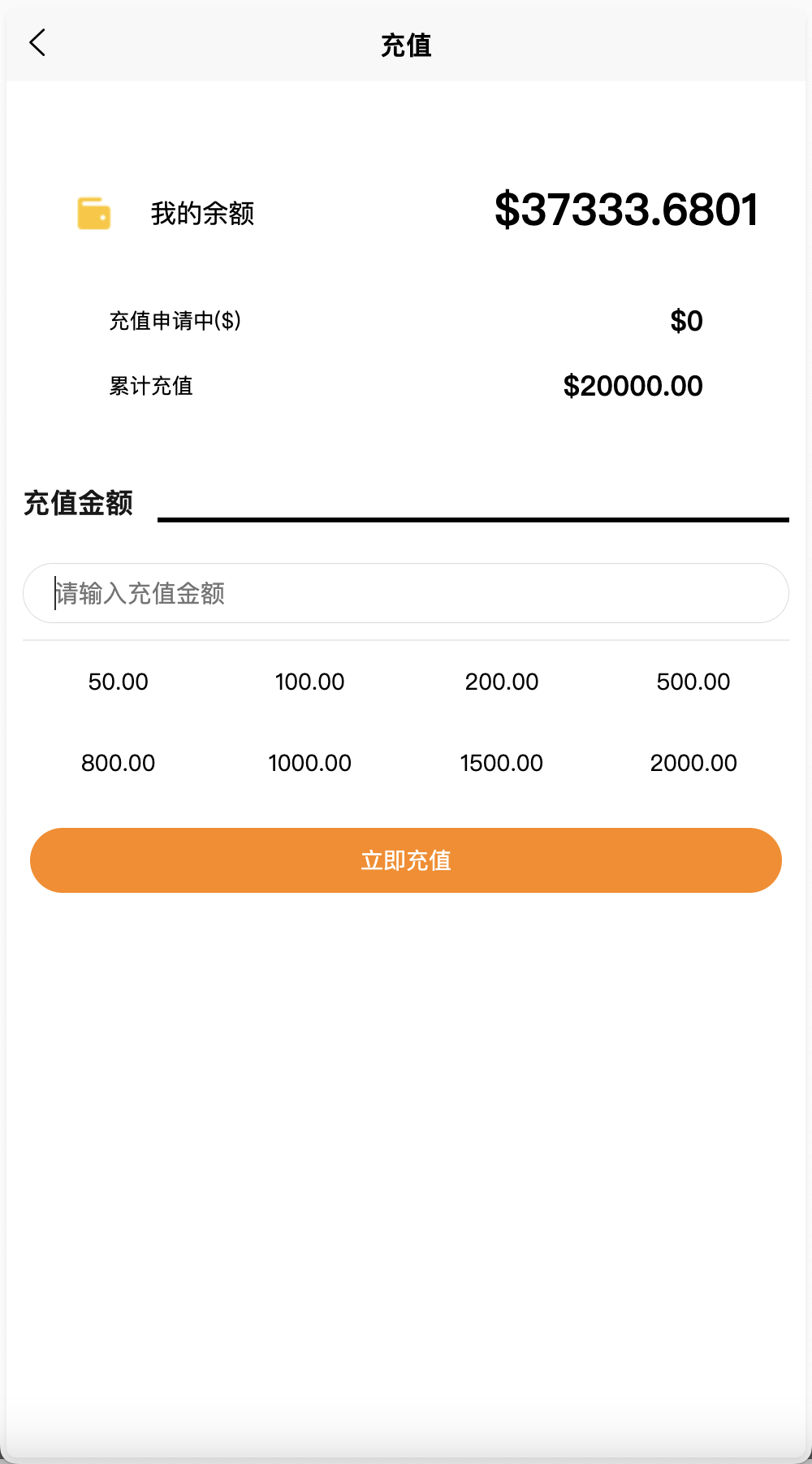Click the back arrow to leave recharge page
812x1464 pixels.
[37, 43]
